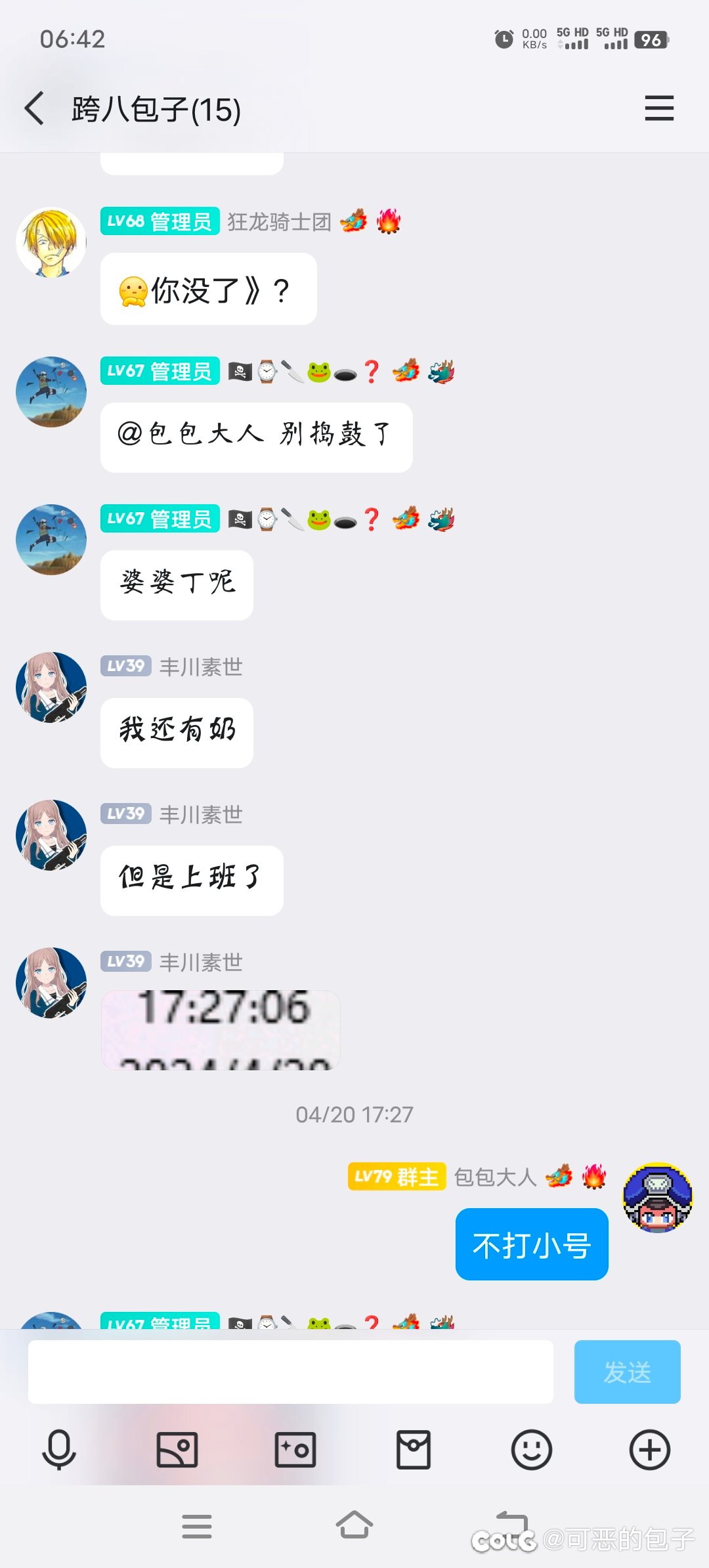The height and width of the screenshot is (1568, 709).
Task: Open more options with the plus icon
Action: [x=650, y=1449]
